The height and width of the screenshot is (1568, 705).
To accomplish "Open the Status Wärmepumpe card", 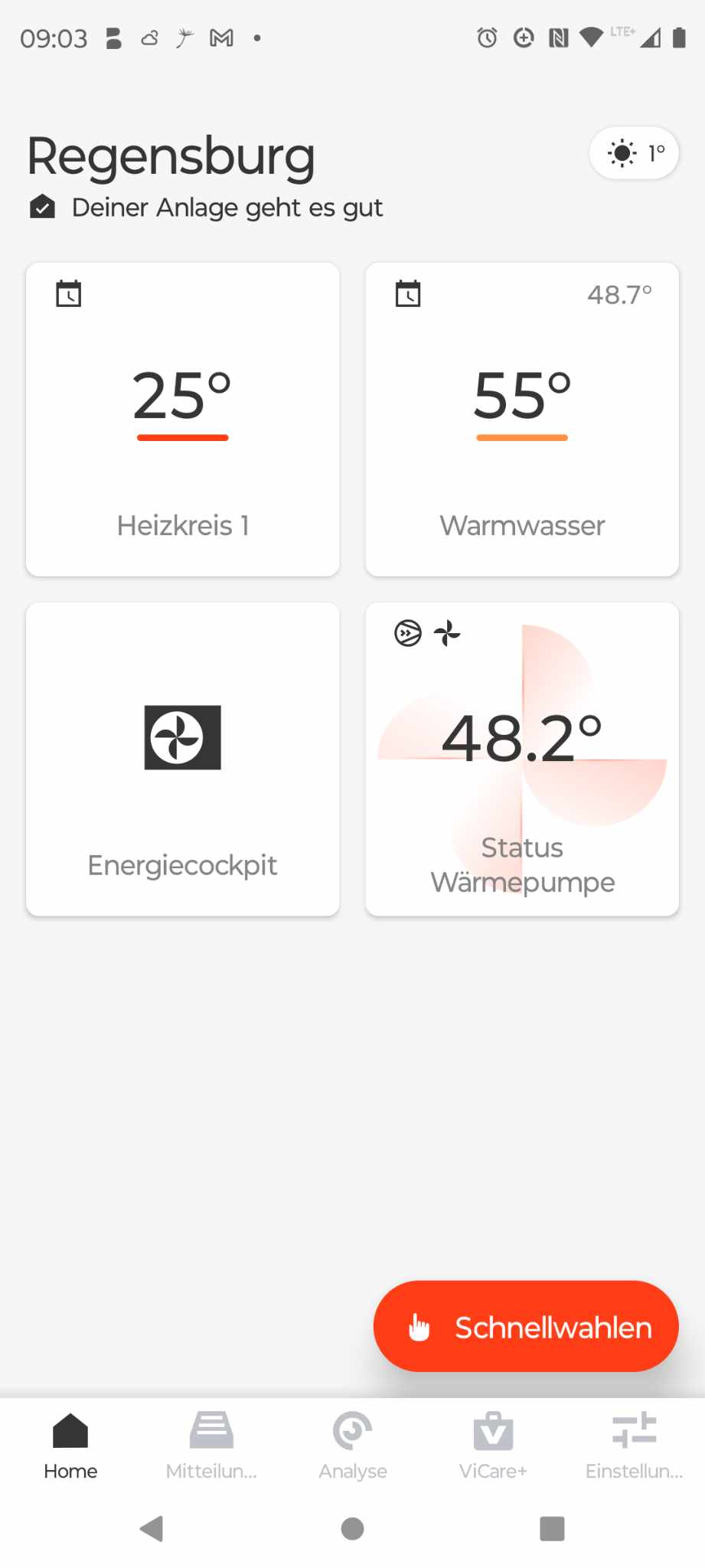I will coord(522,759).
